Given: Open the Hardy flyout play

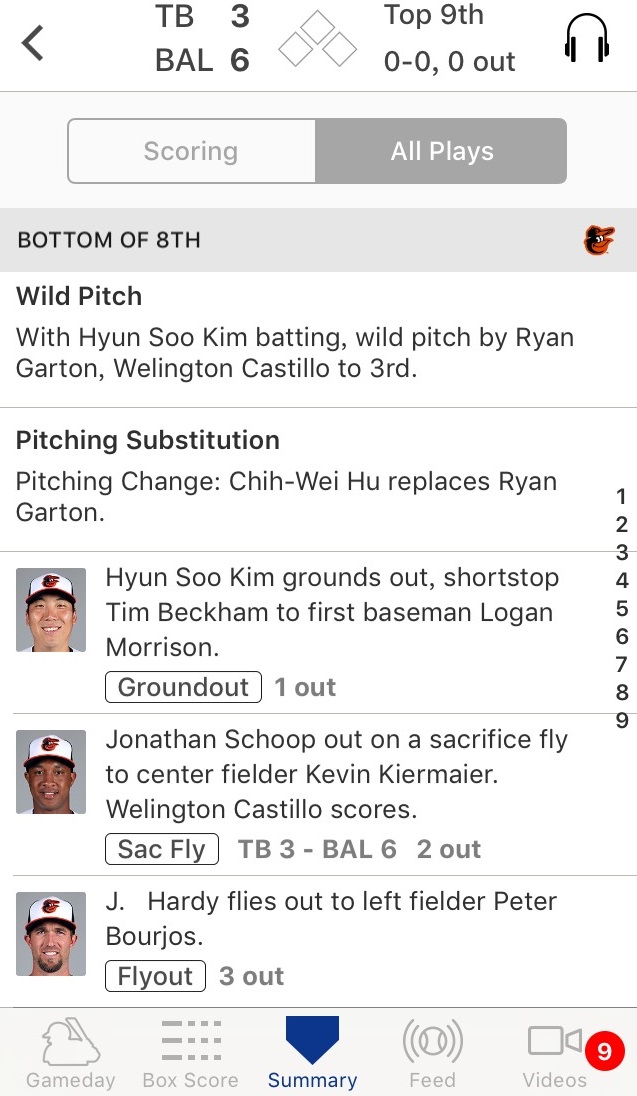Looking at the screenshot, I should tap(318, 942).
